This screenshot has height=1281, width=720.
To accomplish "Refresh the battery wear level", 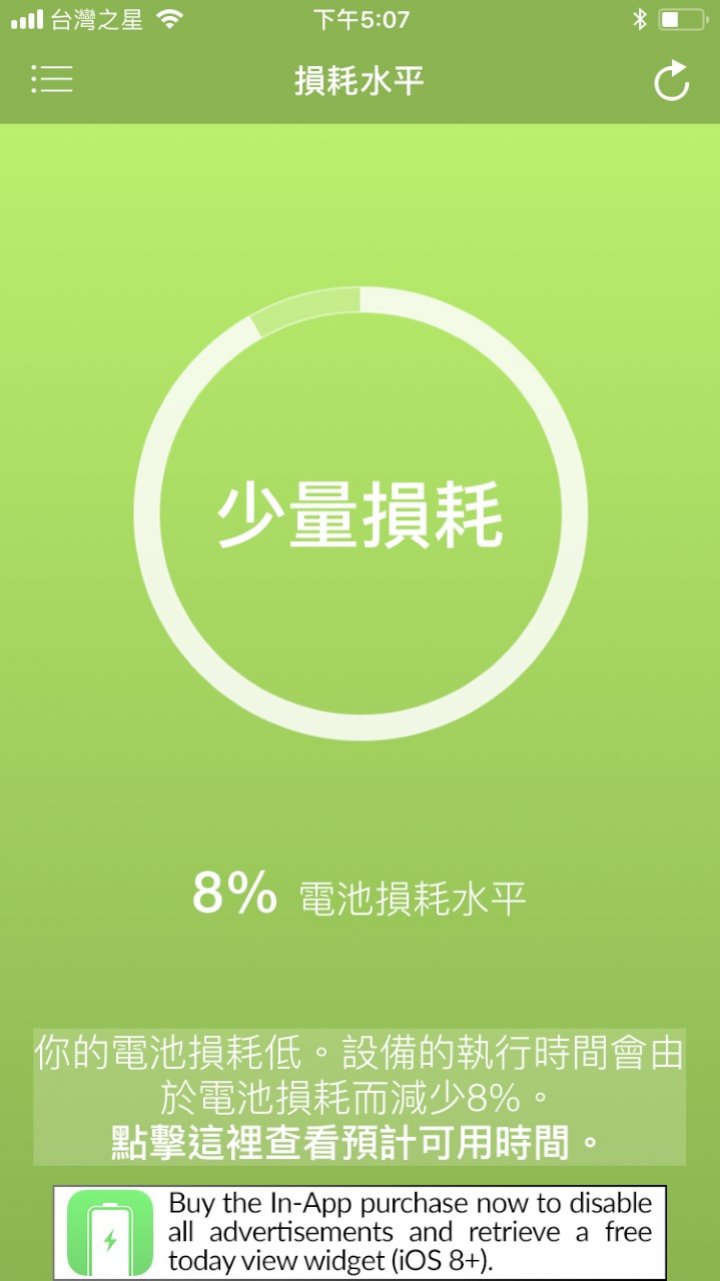I will [x=671, y=81].
